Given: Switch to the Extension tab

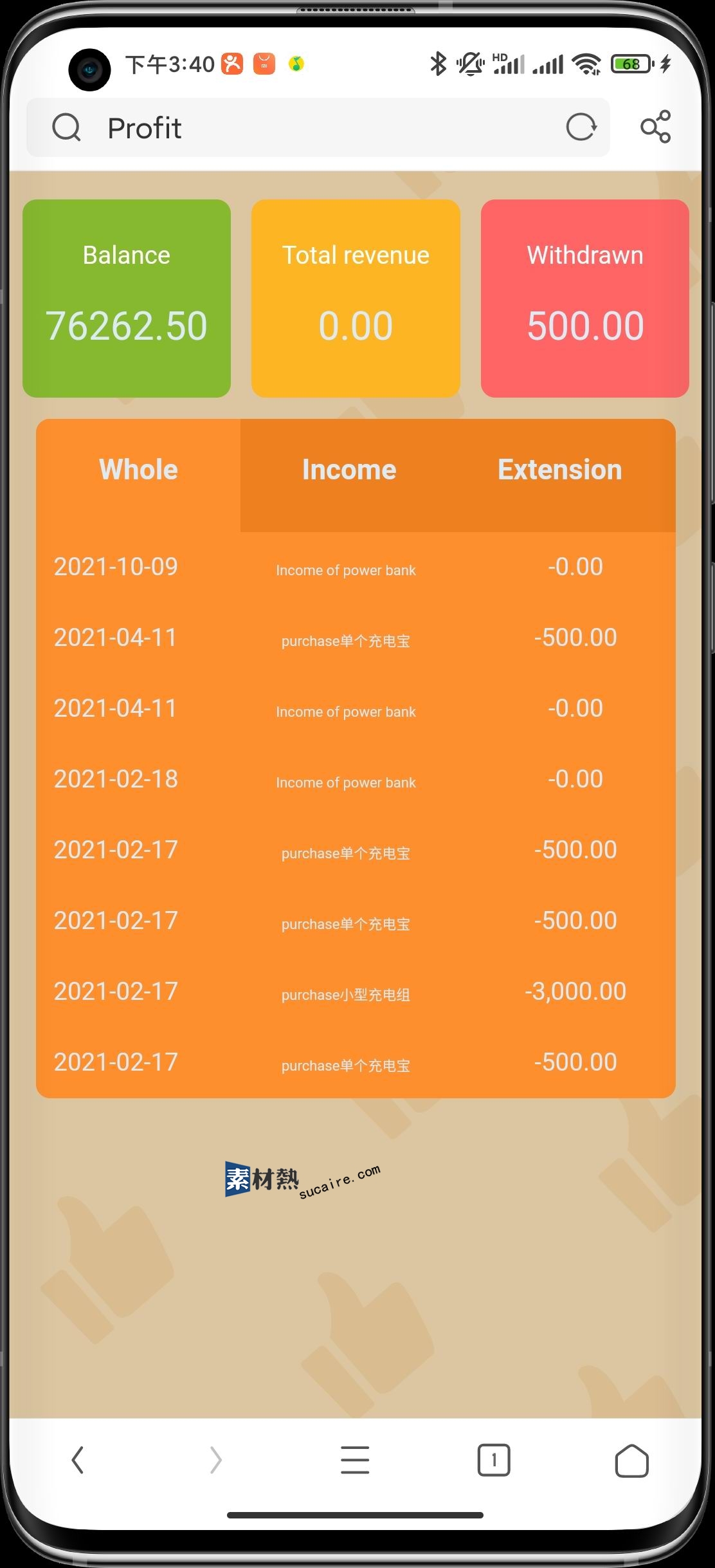Looking at the screenshot, I should click(x=560, y=470).
